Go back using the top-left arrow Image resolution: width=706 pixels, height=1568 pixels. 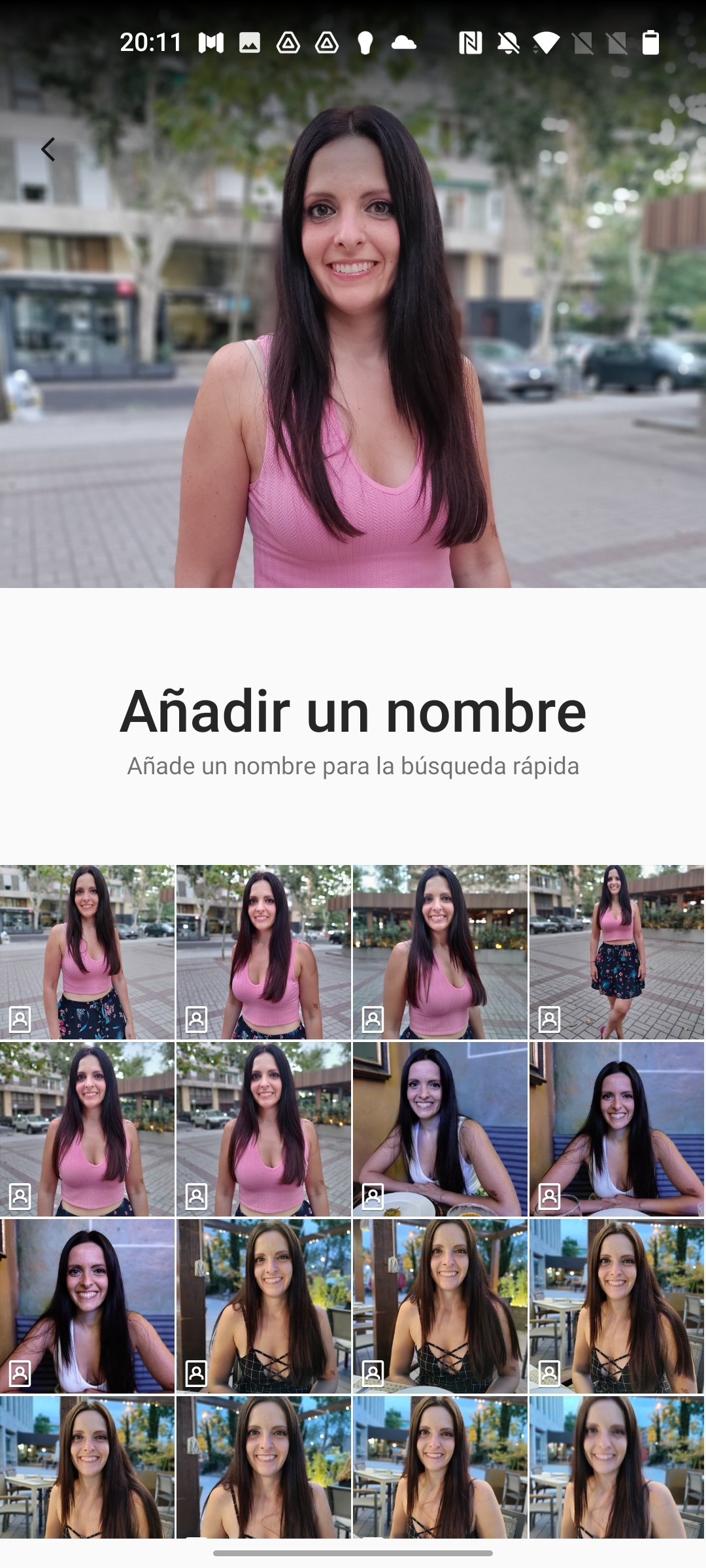point(48,150)
